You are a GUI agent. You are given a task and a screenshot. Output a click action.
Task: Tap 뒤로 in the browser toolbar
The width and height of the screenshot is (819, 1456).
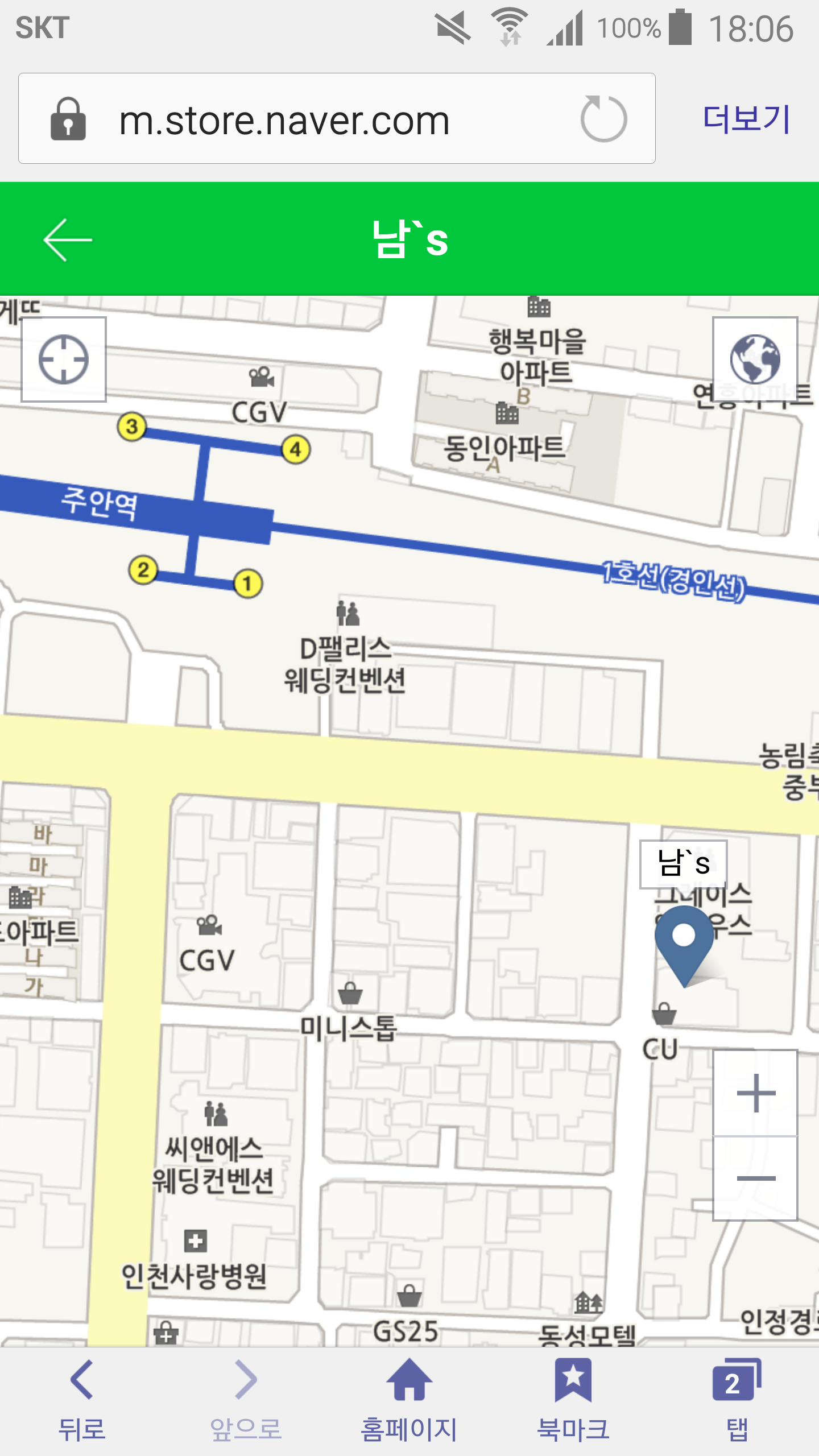(x=82, y=1400)
